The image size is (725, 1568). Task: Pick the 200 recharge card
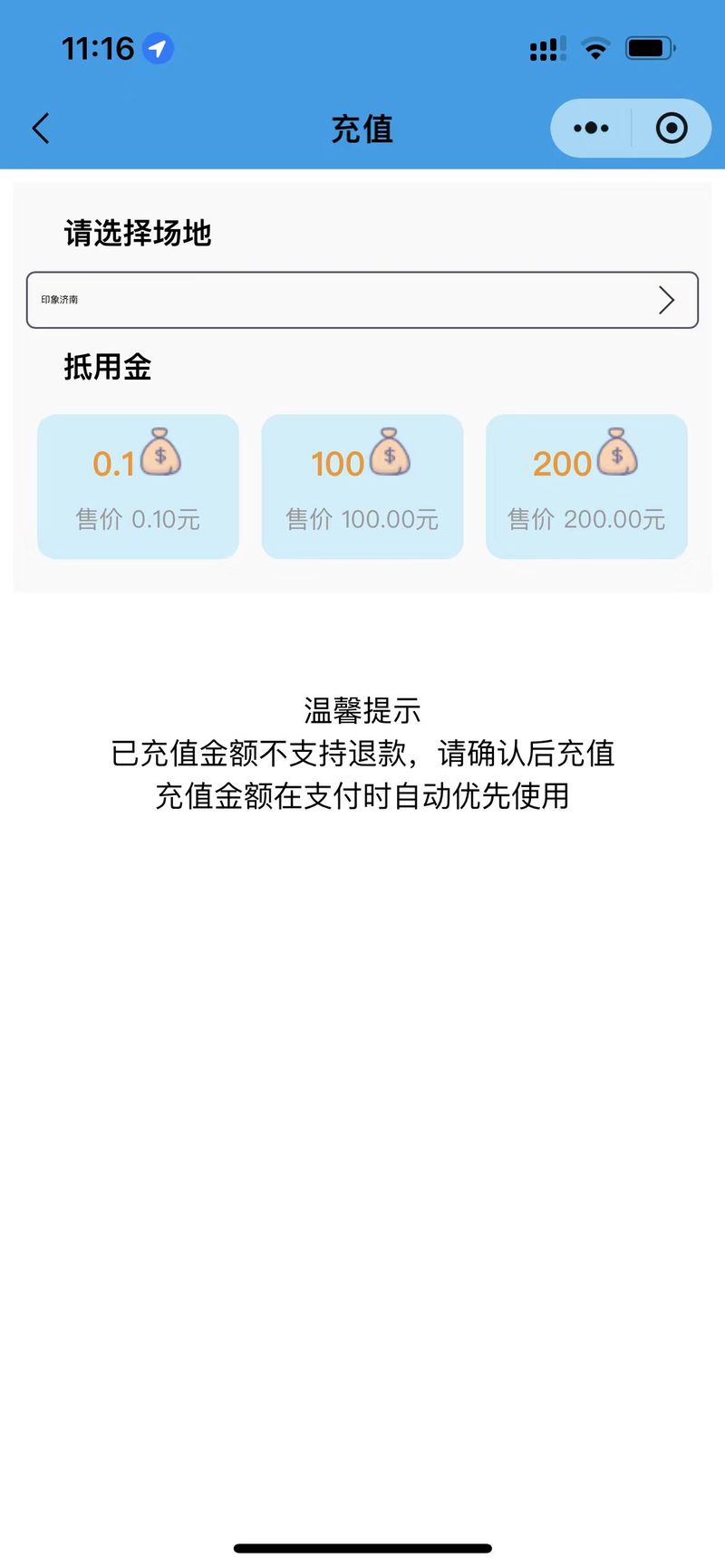click(586, 486)
